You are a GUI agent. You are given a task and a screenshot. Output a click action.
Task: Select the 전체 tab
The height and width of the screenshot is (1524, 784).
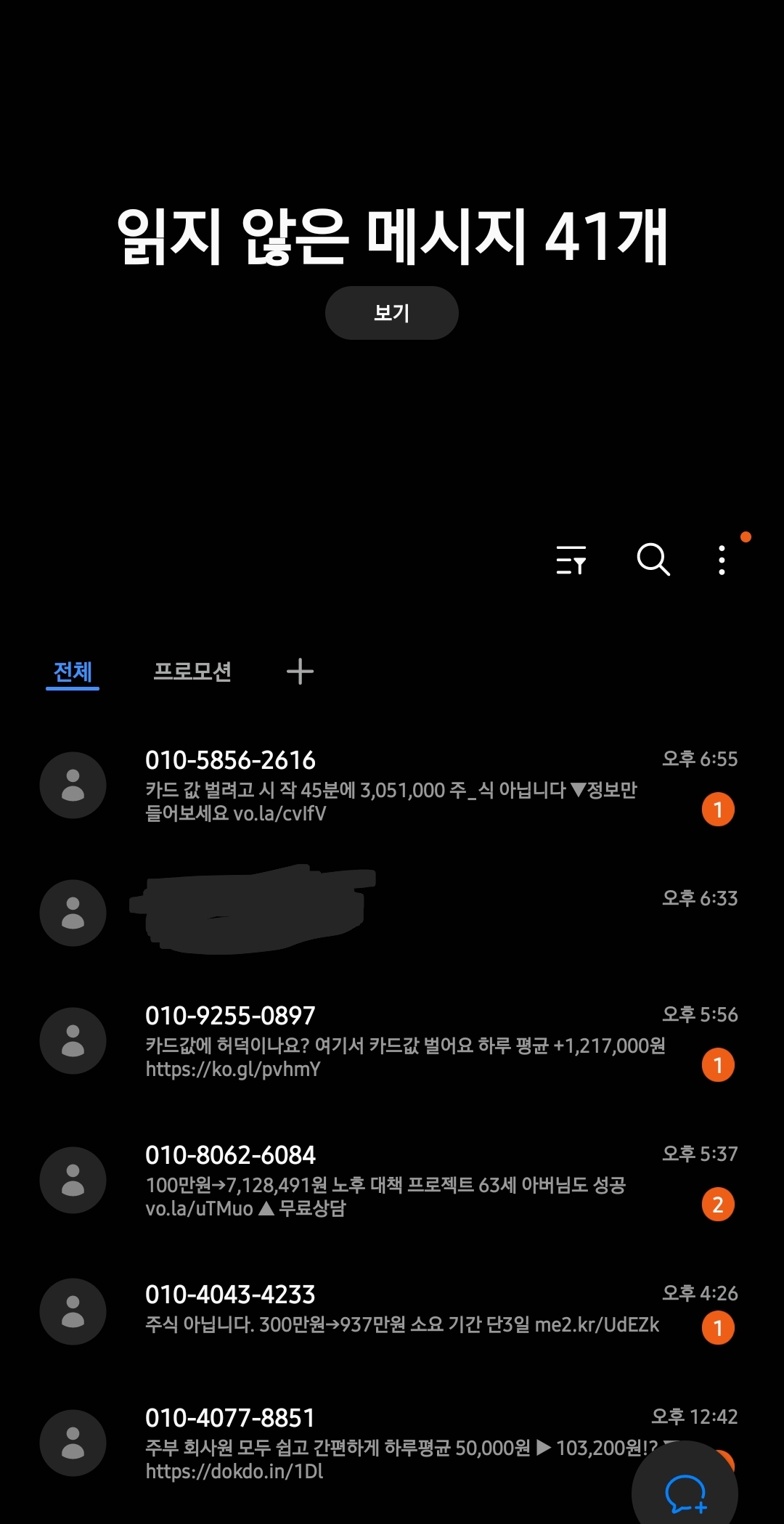73,672
